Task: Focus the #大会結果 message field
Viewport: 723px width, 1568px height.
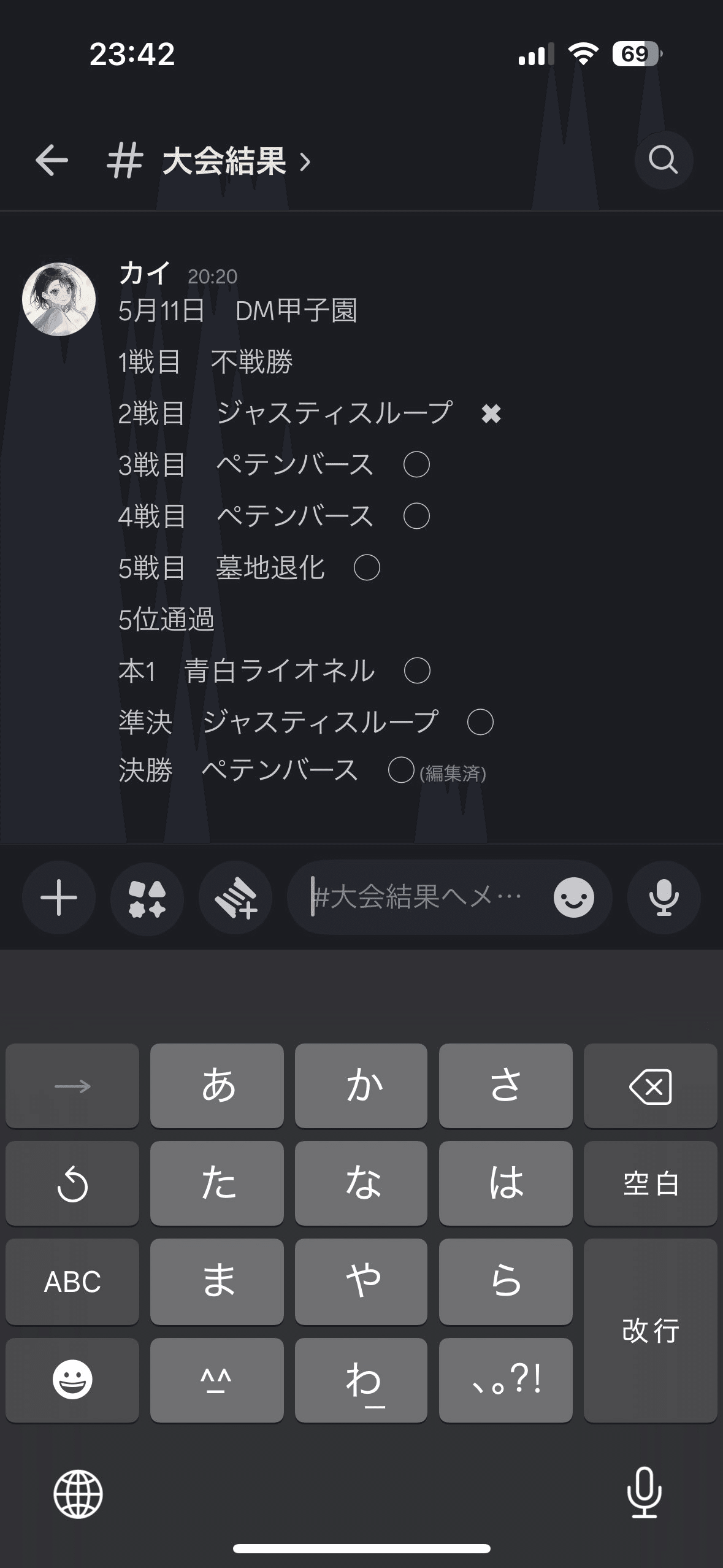Action: pyautogui.click(x=417, y=898)
